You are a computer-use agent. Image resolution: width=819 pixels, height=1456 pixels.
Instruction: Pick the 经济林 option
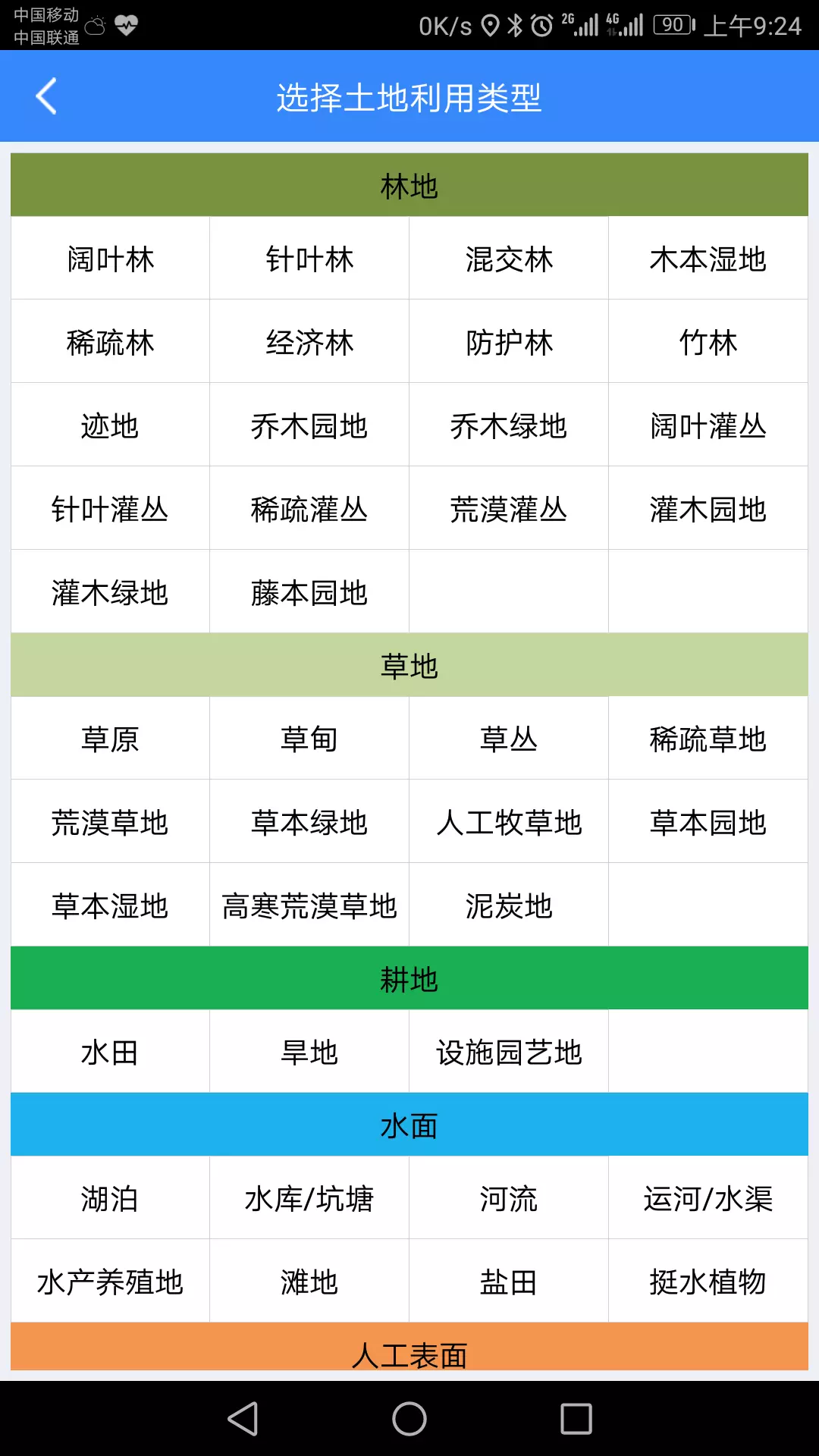point(309,342)
